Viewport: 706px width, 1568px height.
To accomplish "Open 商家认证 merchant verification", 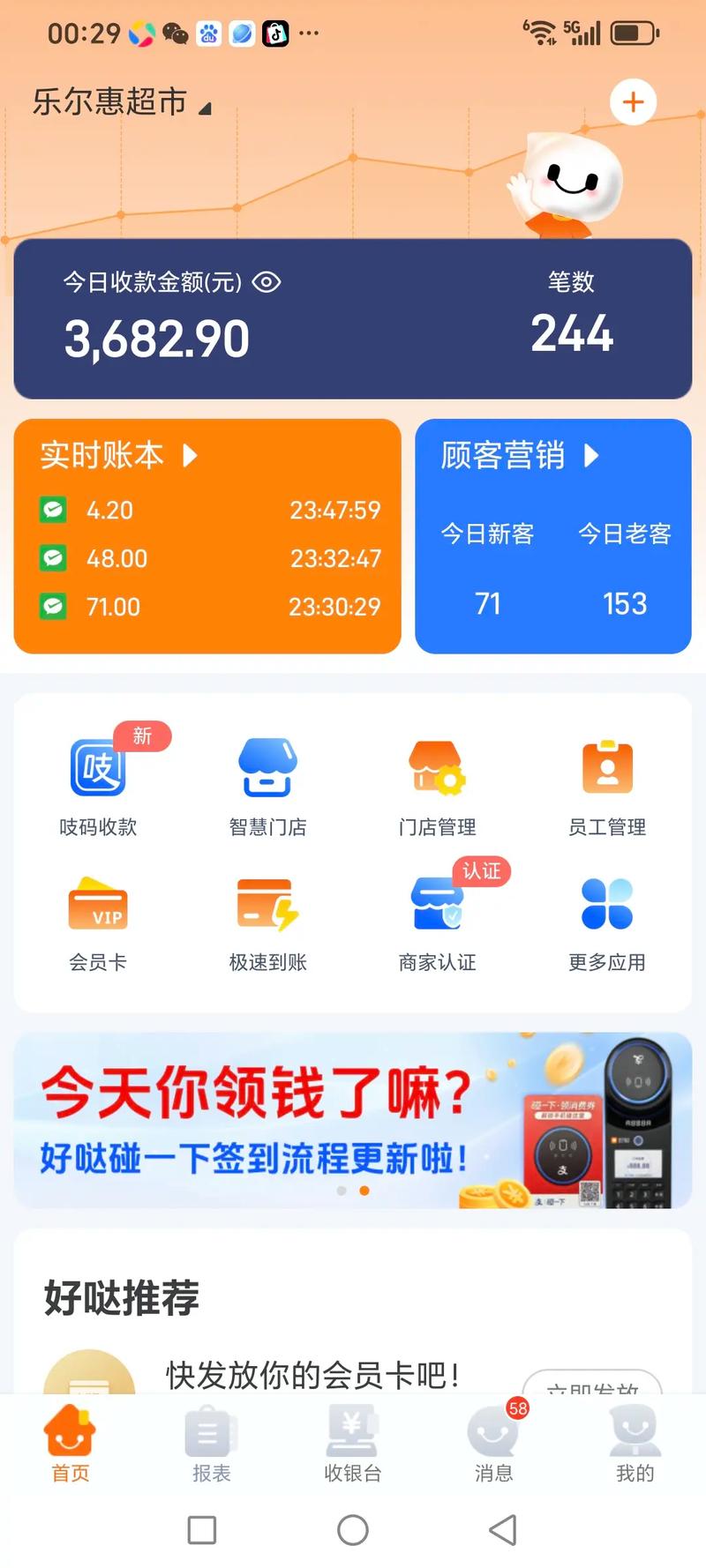I will (437, 922).
